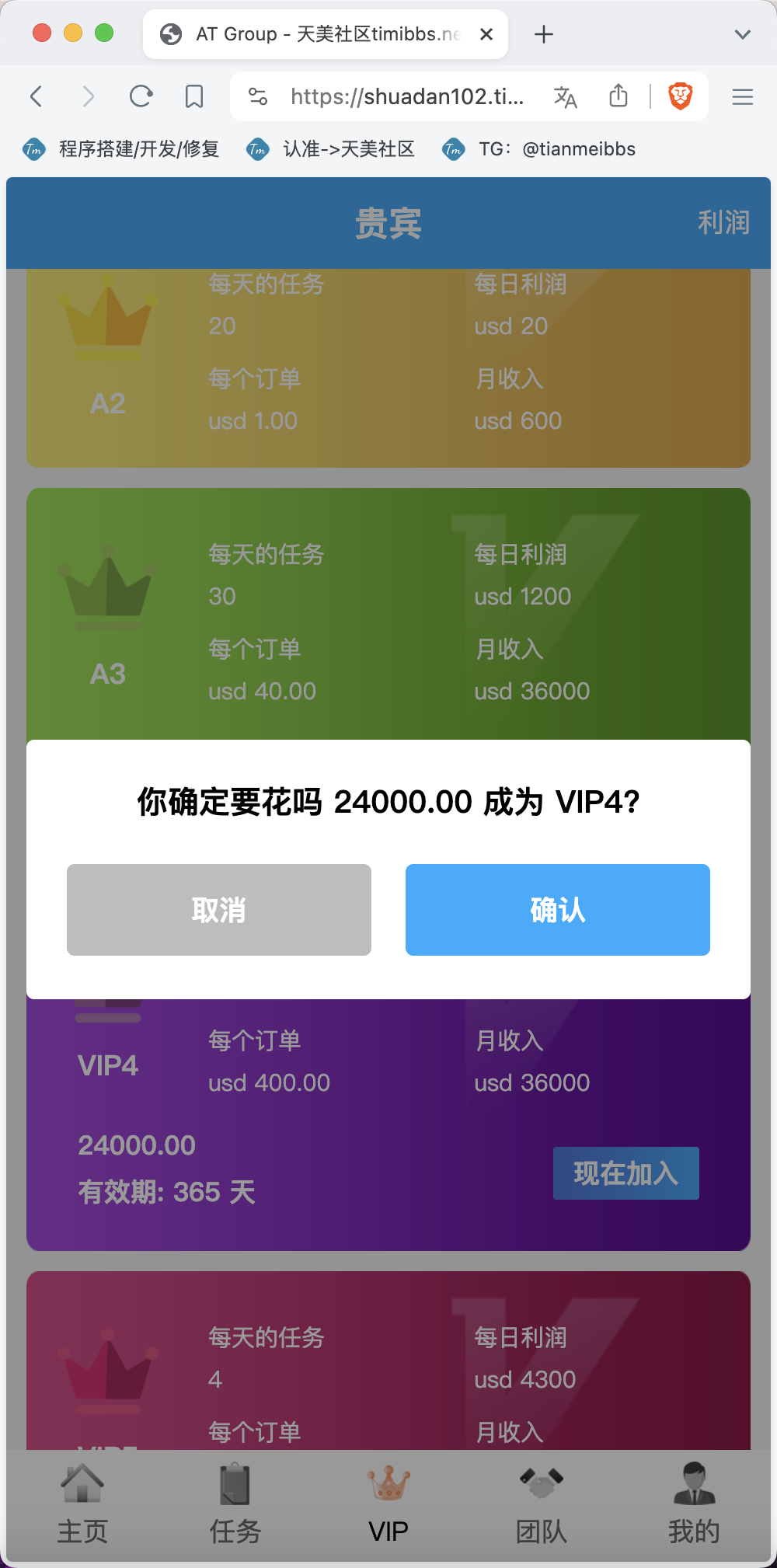
Task: Tap 现在加入 on the VIP4 card
Action: click(626, 1173)
